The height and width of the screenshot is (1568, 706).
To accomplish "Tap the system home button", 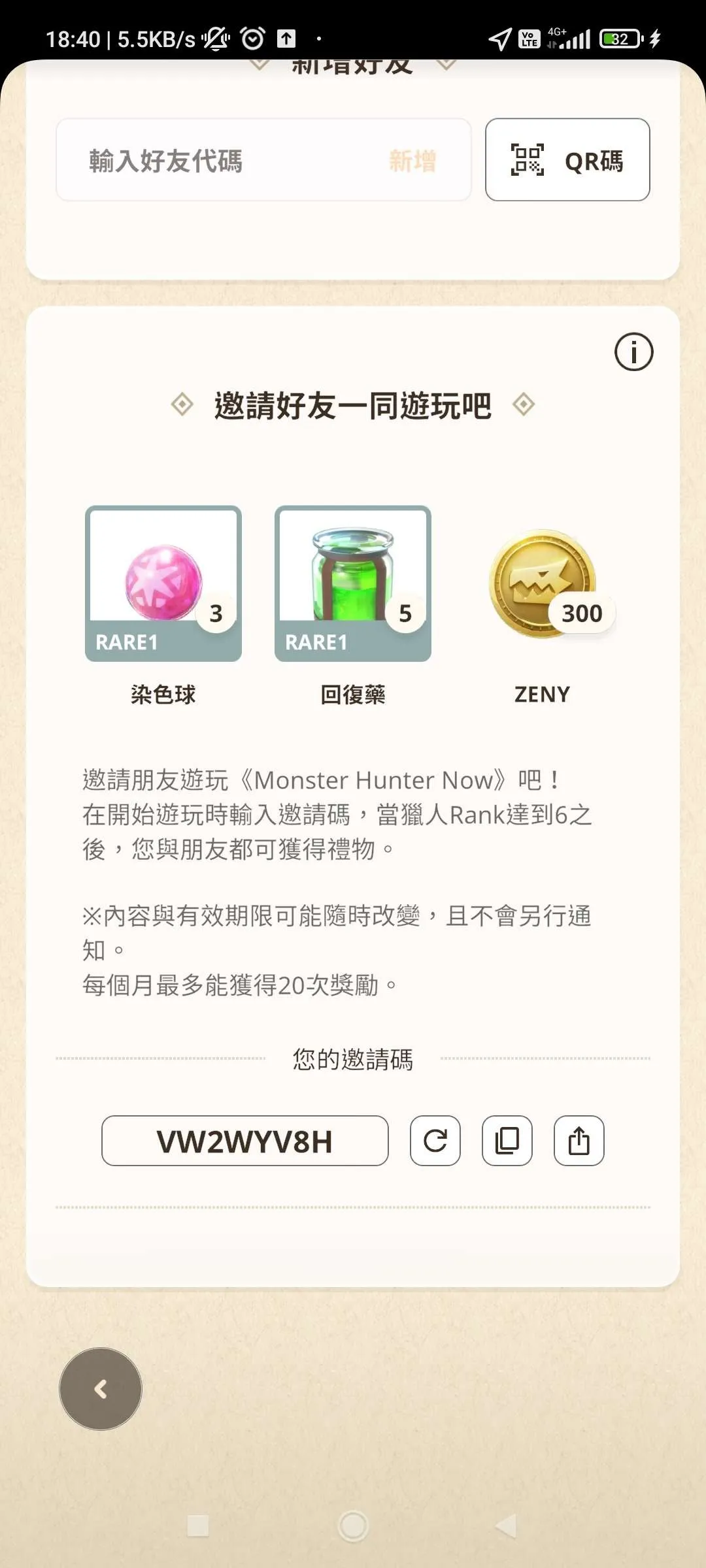I will [x=353, y=1526].
